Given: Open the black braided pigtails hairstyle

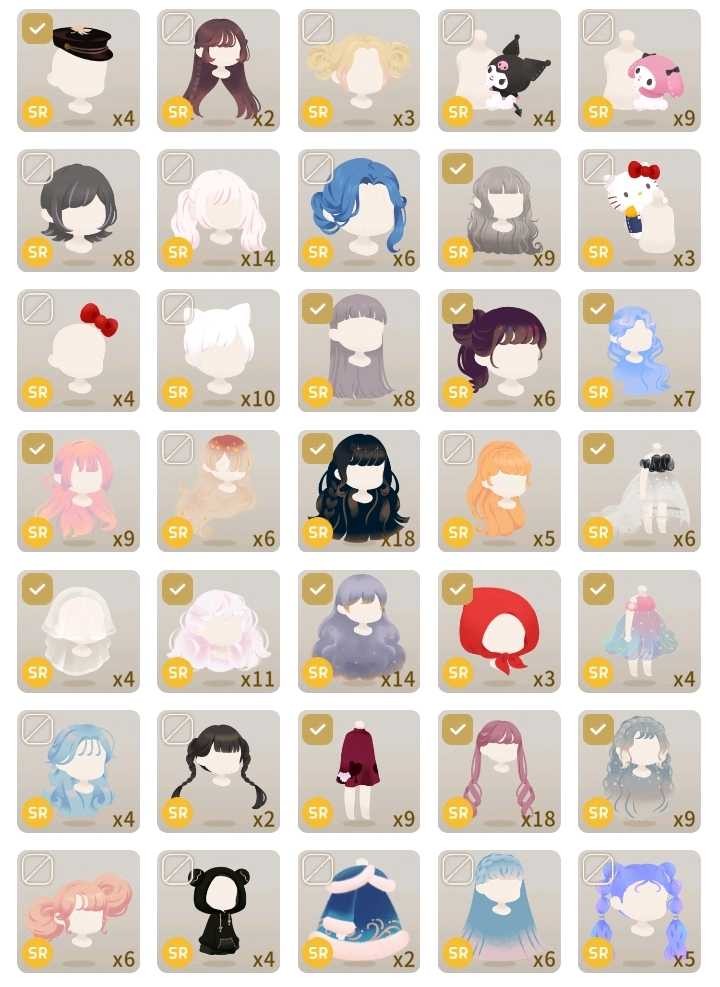Looking at the screenshot, I should coord(218,772).
